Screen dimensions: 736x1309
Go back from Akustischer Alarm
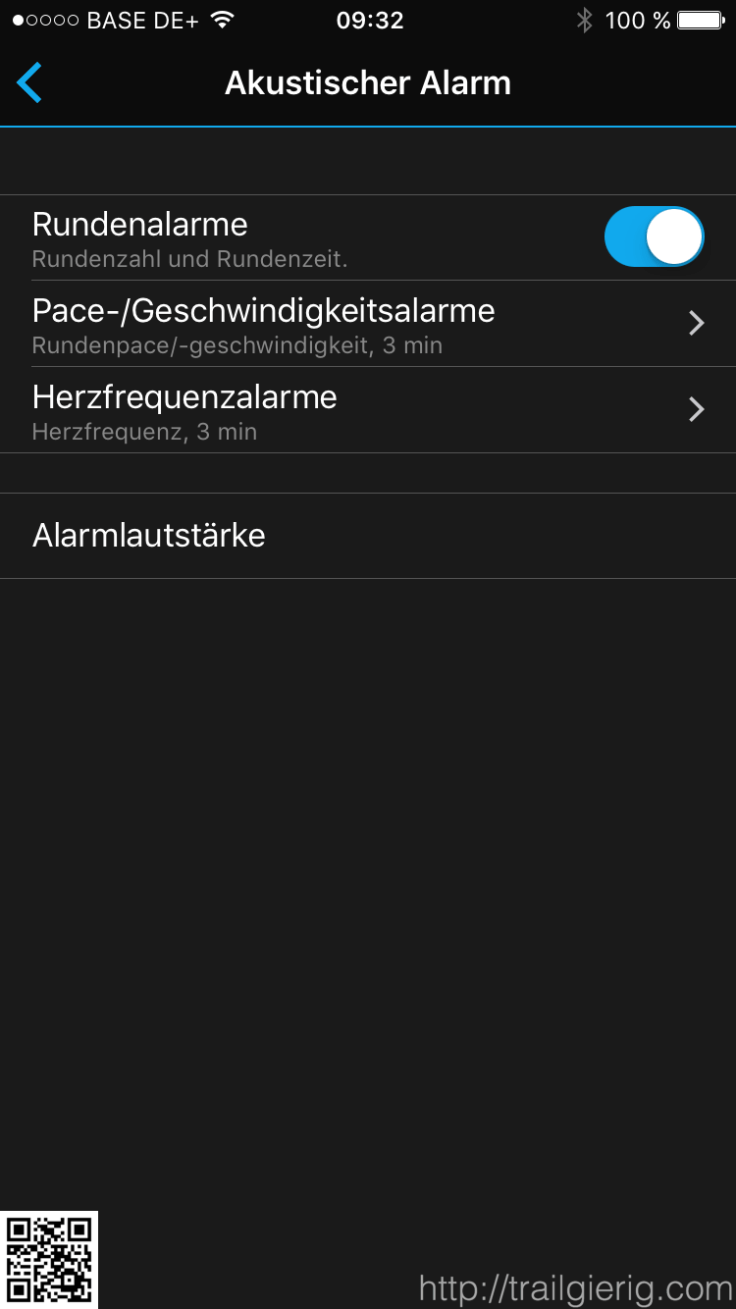pyautogui.click(x=30, y=83)
